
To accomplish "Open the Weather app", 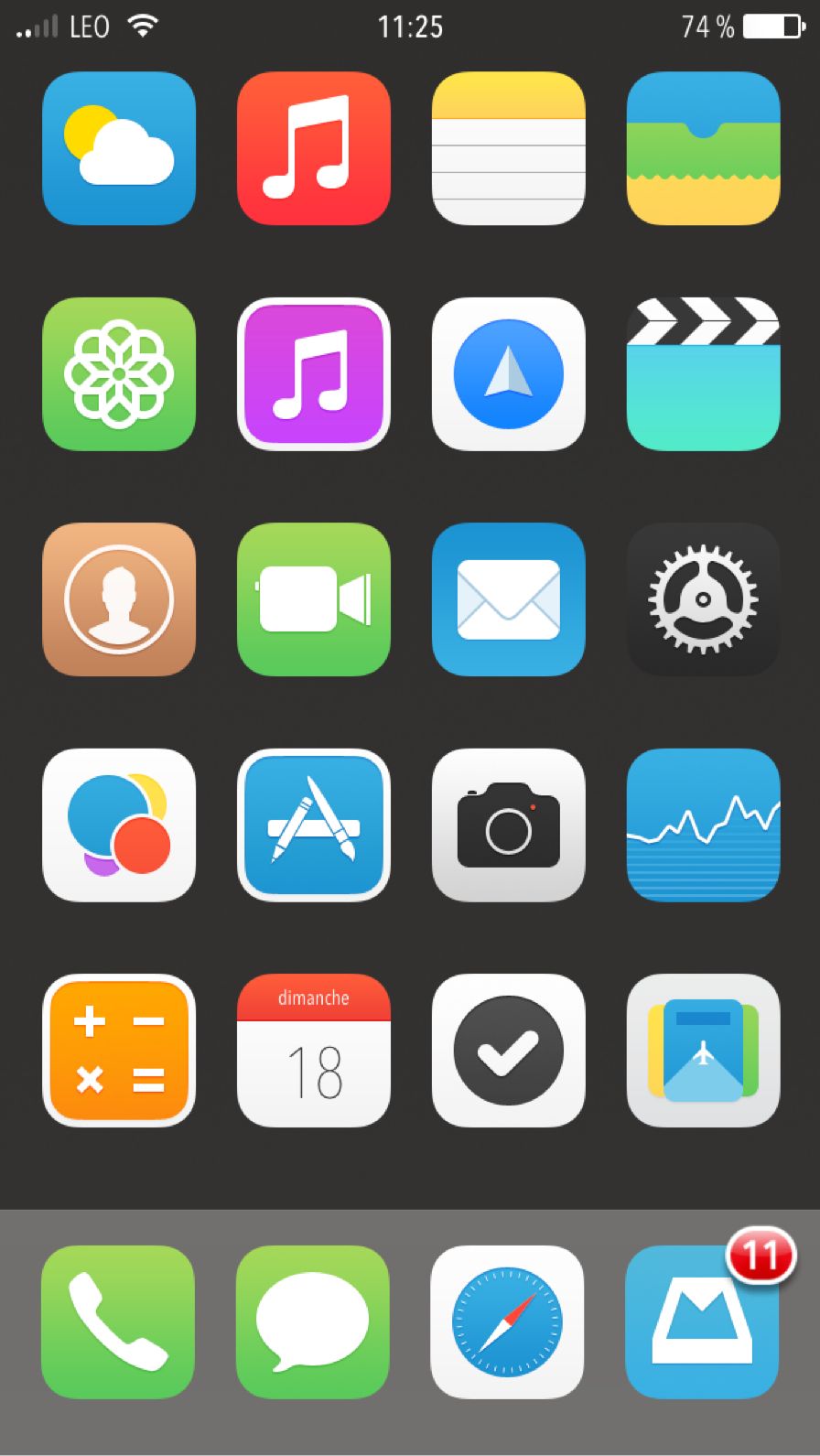I will pyautogui.click(x=118, y=149).
